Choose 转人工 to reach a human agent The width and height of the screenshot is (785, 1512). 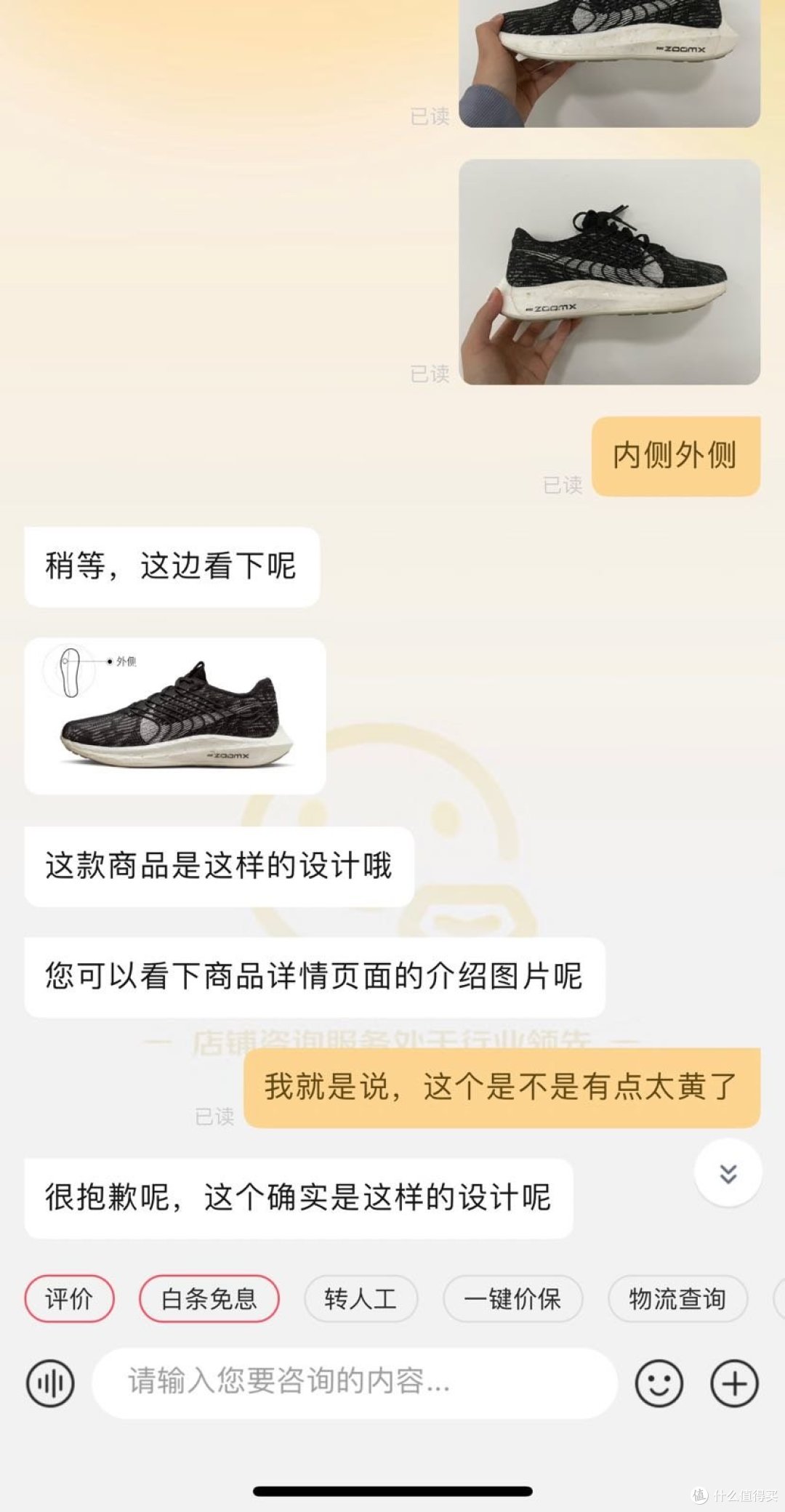361,1298
